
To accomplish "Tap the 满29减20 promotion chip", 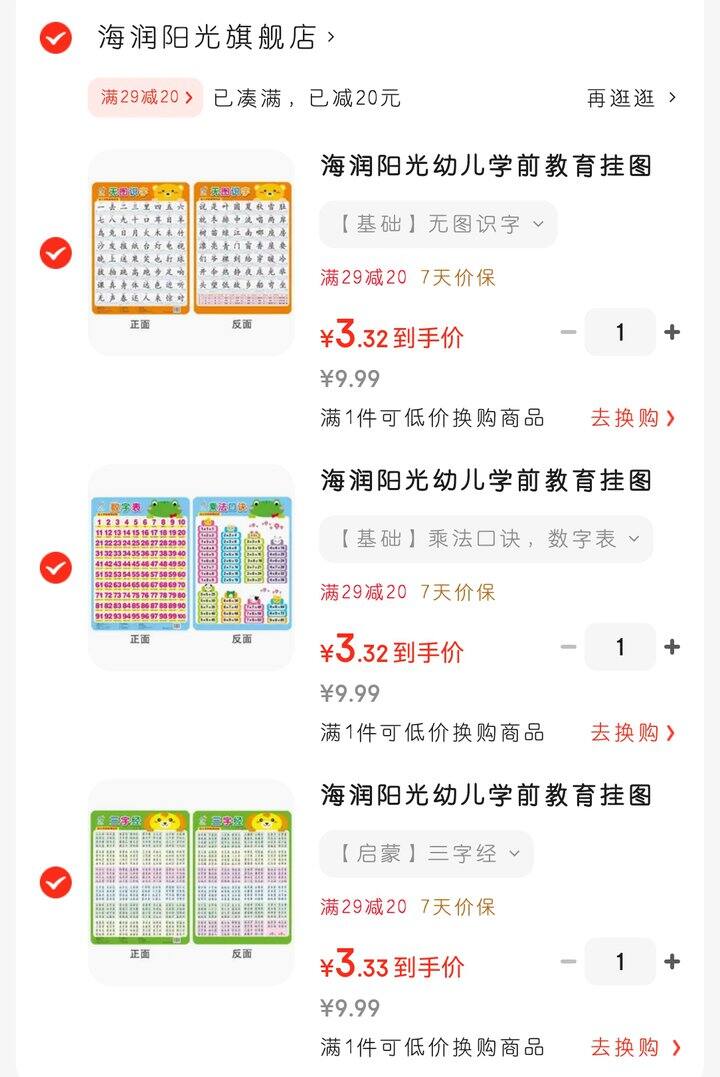I will [x=146, y=98].
